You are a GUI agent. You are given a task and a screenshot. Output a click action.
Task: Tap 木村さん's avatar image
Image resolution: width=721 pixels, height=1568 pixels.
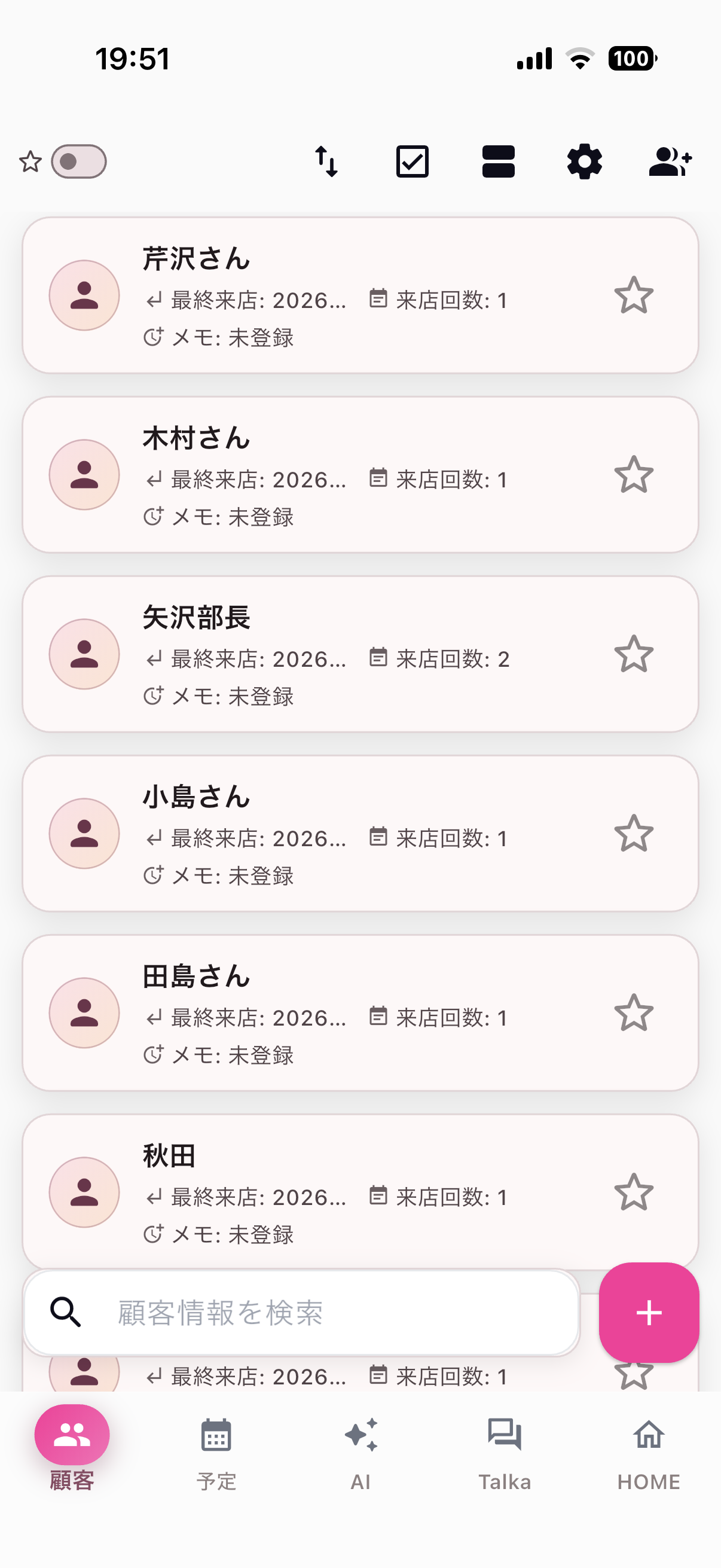pyautogui.click(x=83, y=474)
